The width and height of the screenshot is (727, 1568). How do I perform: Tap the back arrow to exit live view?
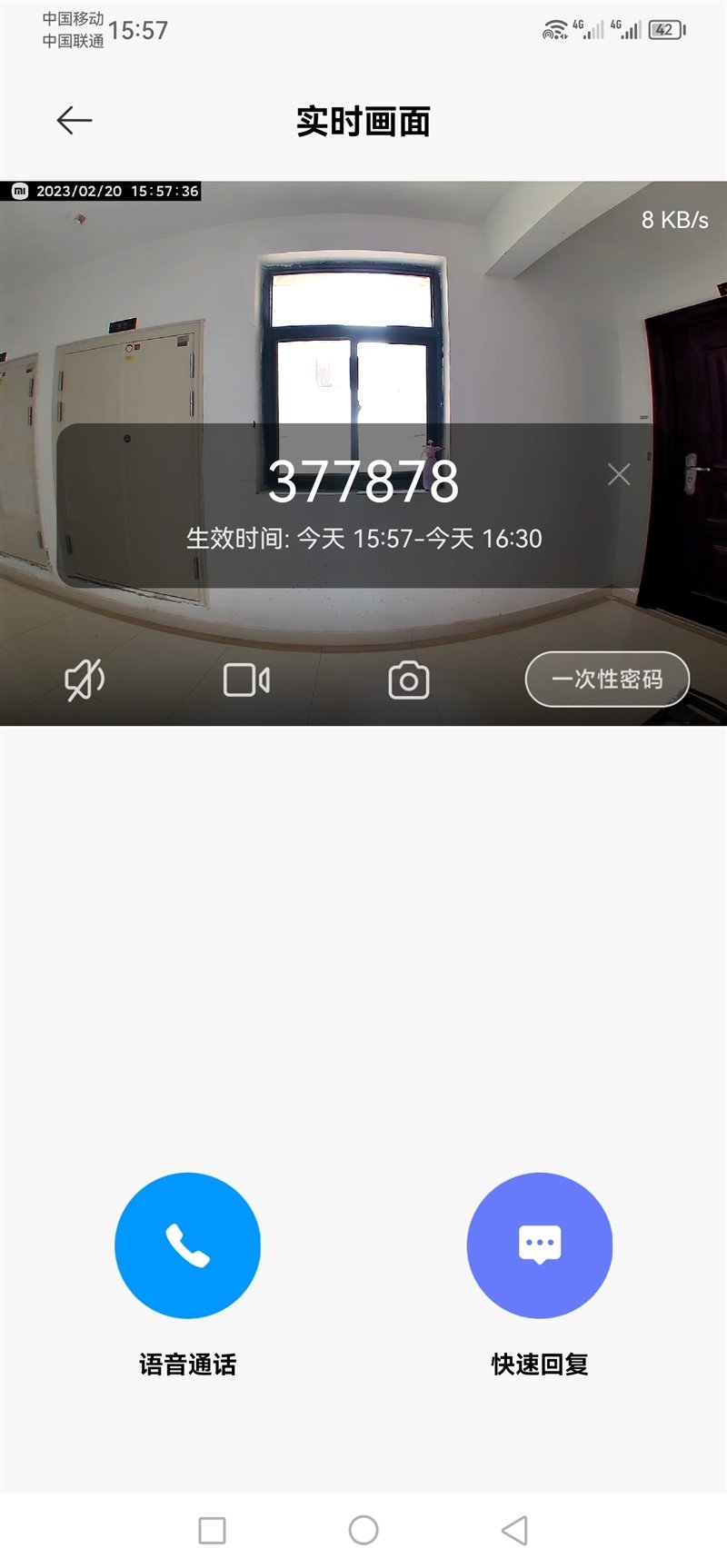(x=75, y=119)
